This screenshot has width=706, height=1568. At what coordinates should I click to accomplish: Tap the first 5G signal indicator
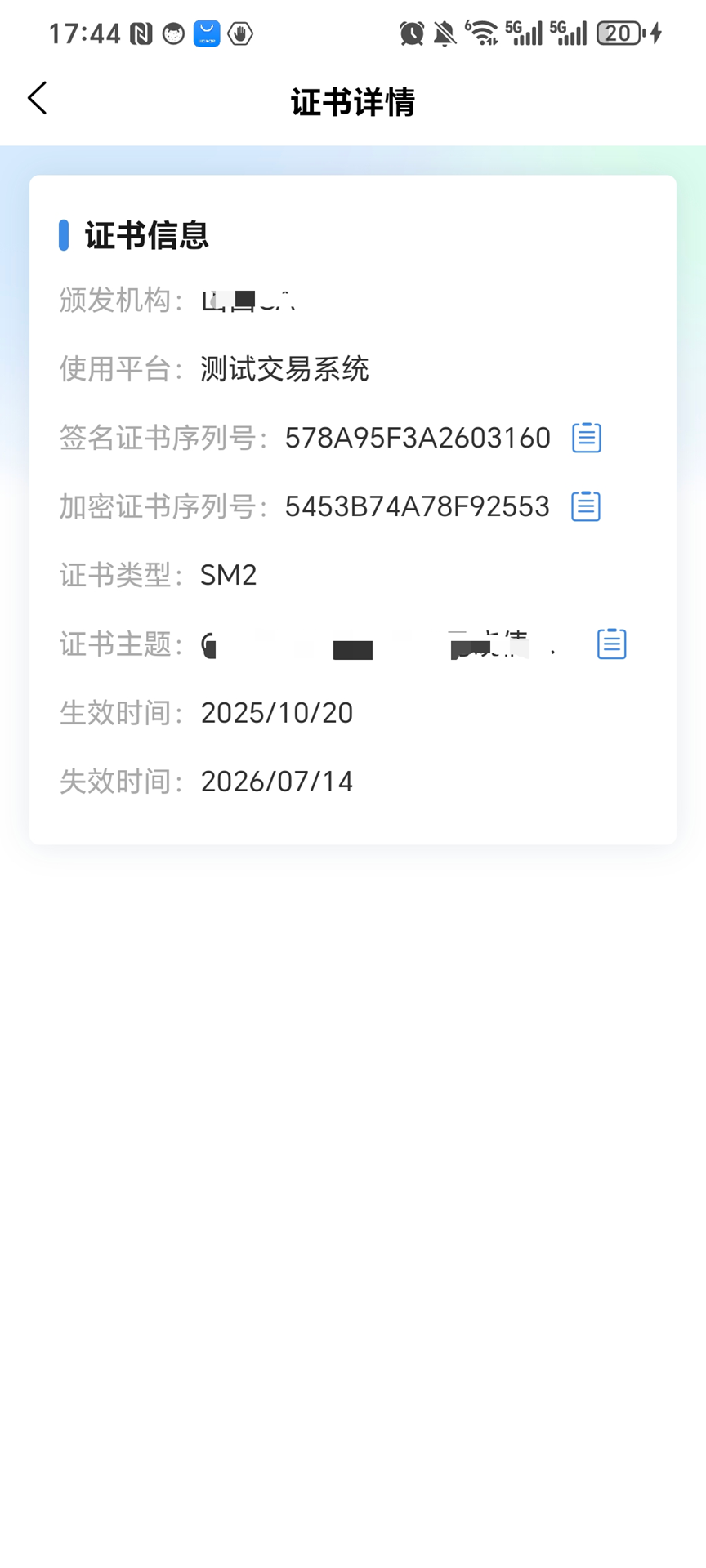523,33
